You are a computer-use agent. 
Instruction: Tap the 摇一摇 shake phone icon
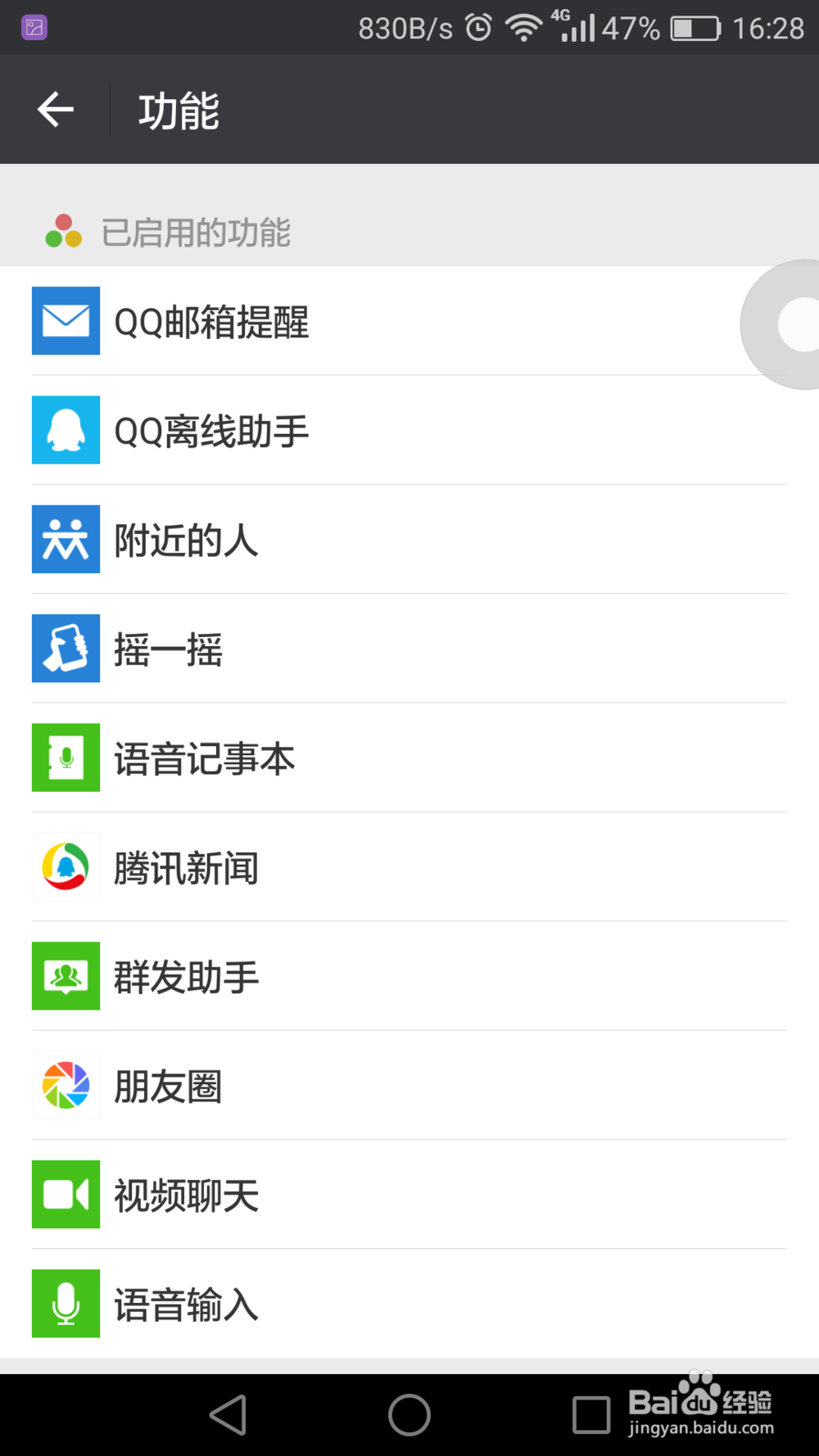pos(66,649)
